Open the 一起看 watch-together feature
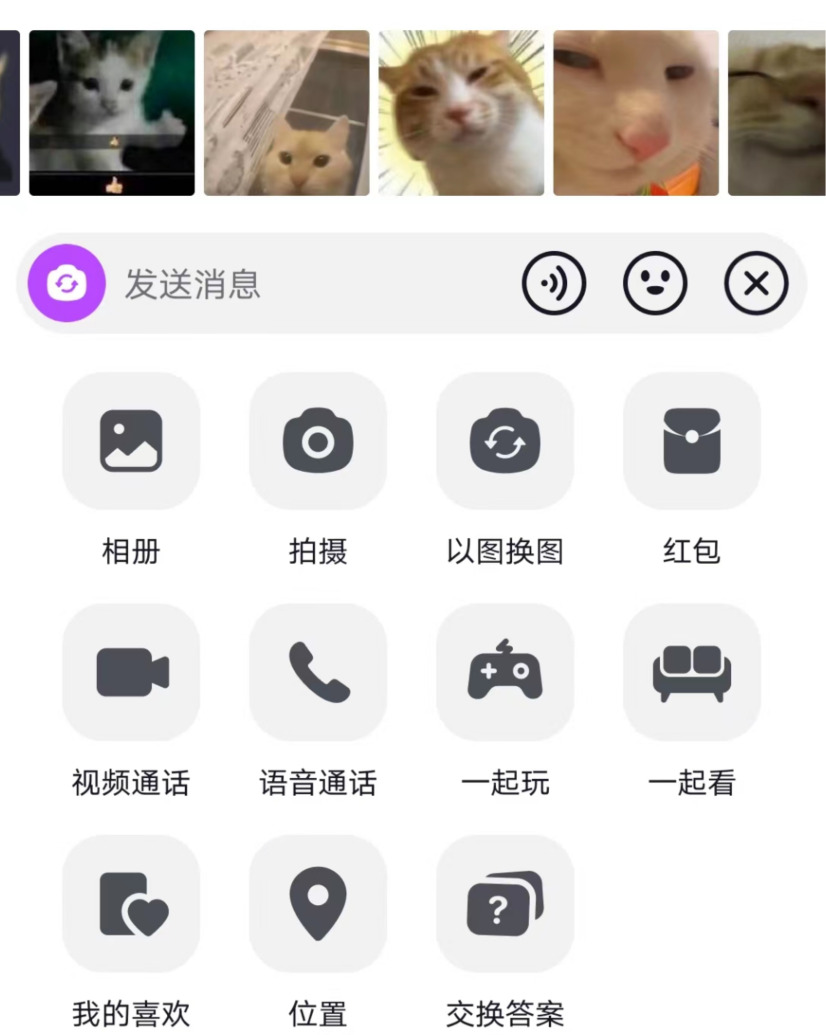 [691, 672]
